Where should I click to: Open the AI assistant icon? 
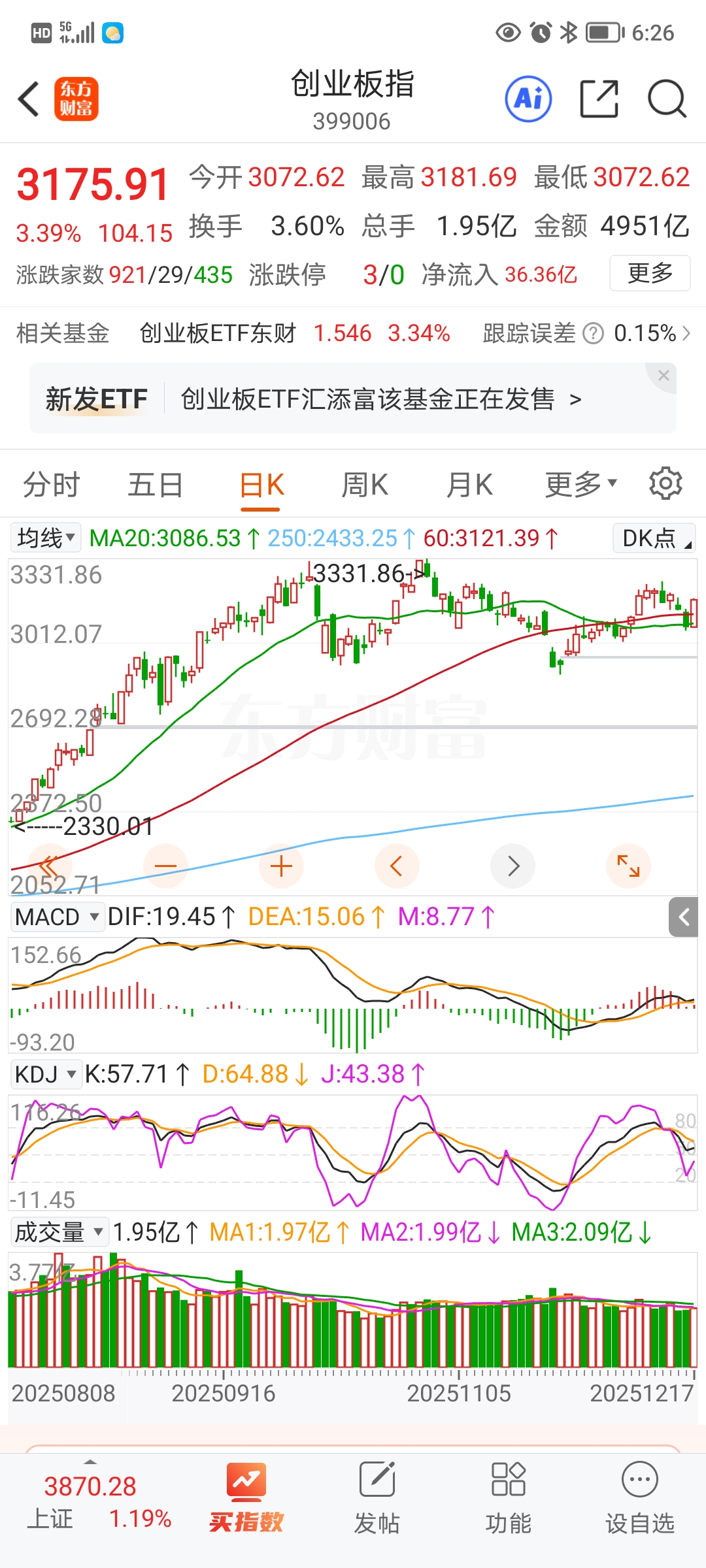pyautogui.click(x=528, y=99)
